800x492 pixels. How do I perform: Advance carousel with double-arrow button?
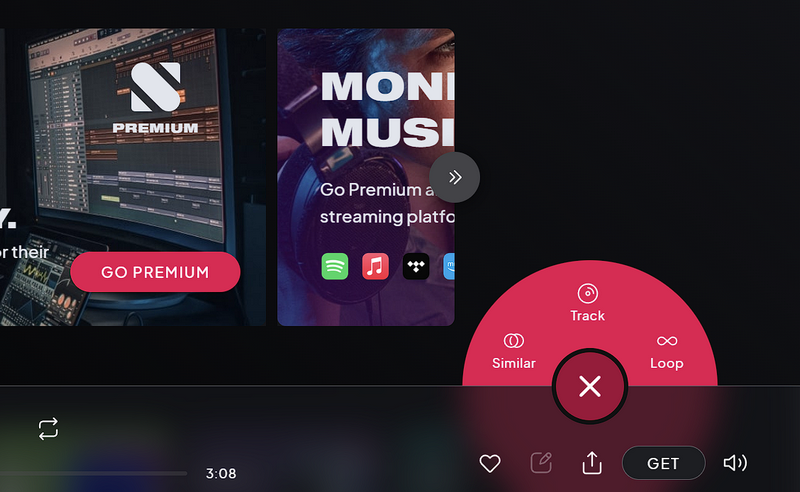455,178
